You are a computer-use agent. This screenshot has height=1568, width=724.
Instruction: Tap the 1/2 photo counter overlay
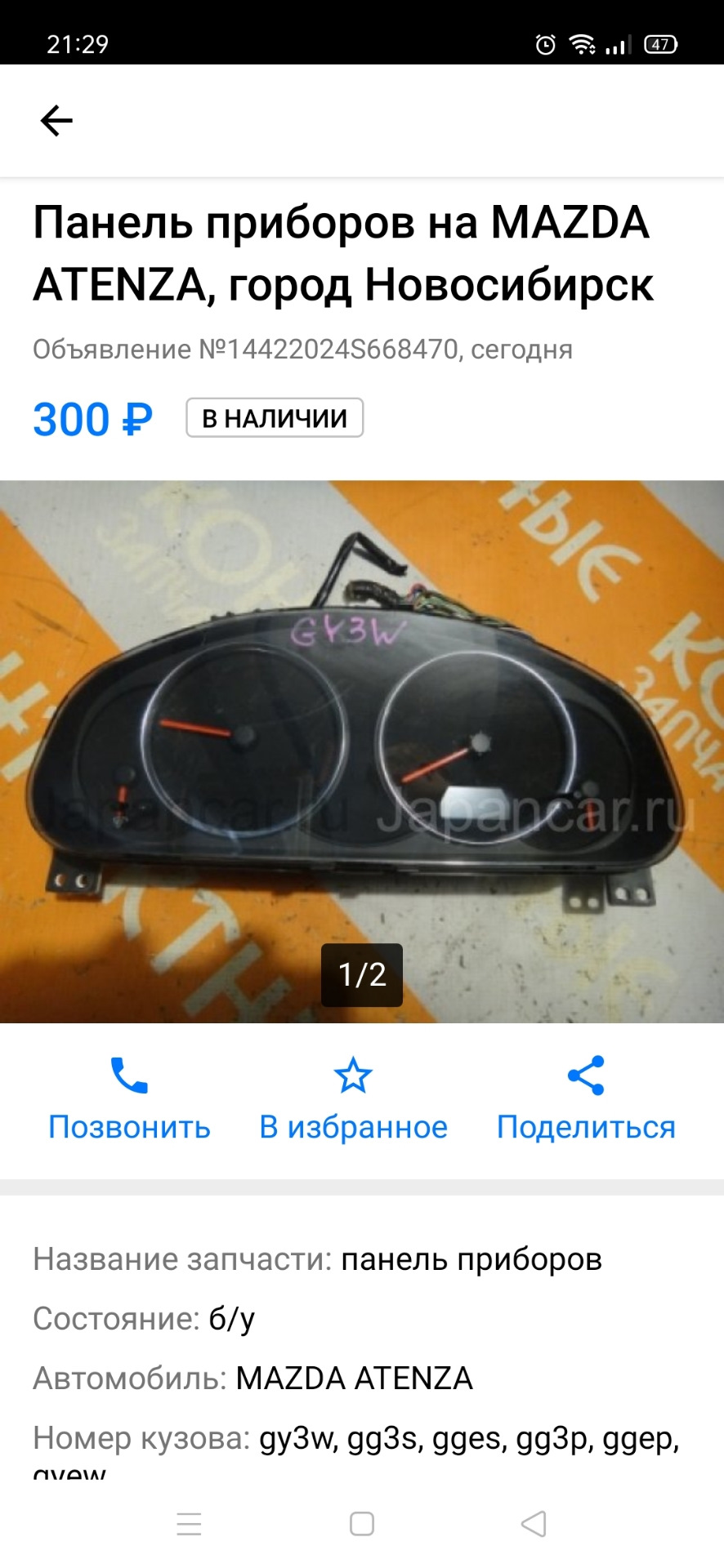(x=362, y=973)
